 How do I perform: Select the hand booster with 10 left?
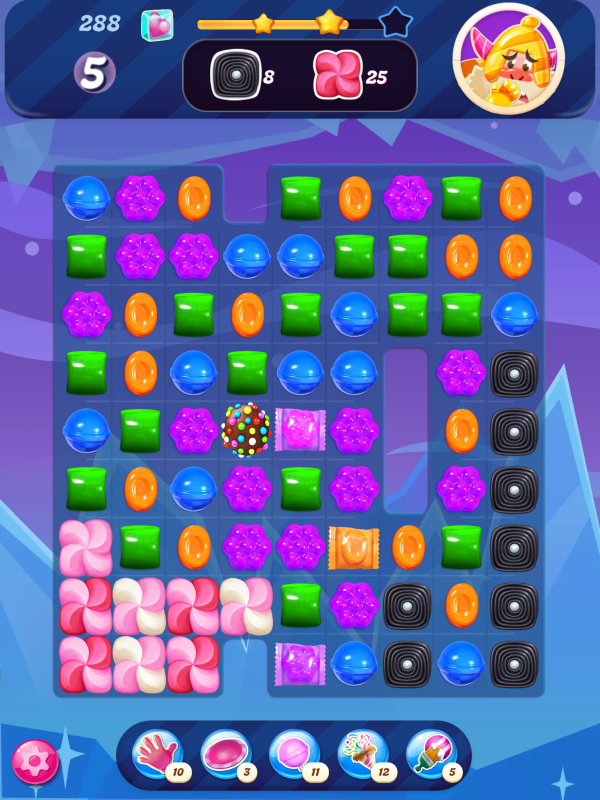[157, 754]
